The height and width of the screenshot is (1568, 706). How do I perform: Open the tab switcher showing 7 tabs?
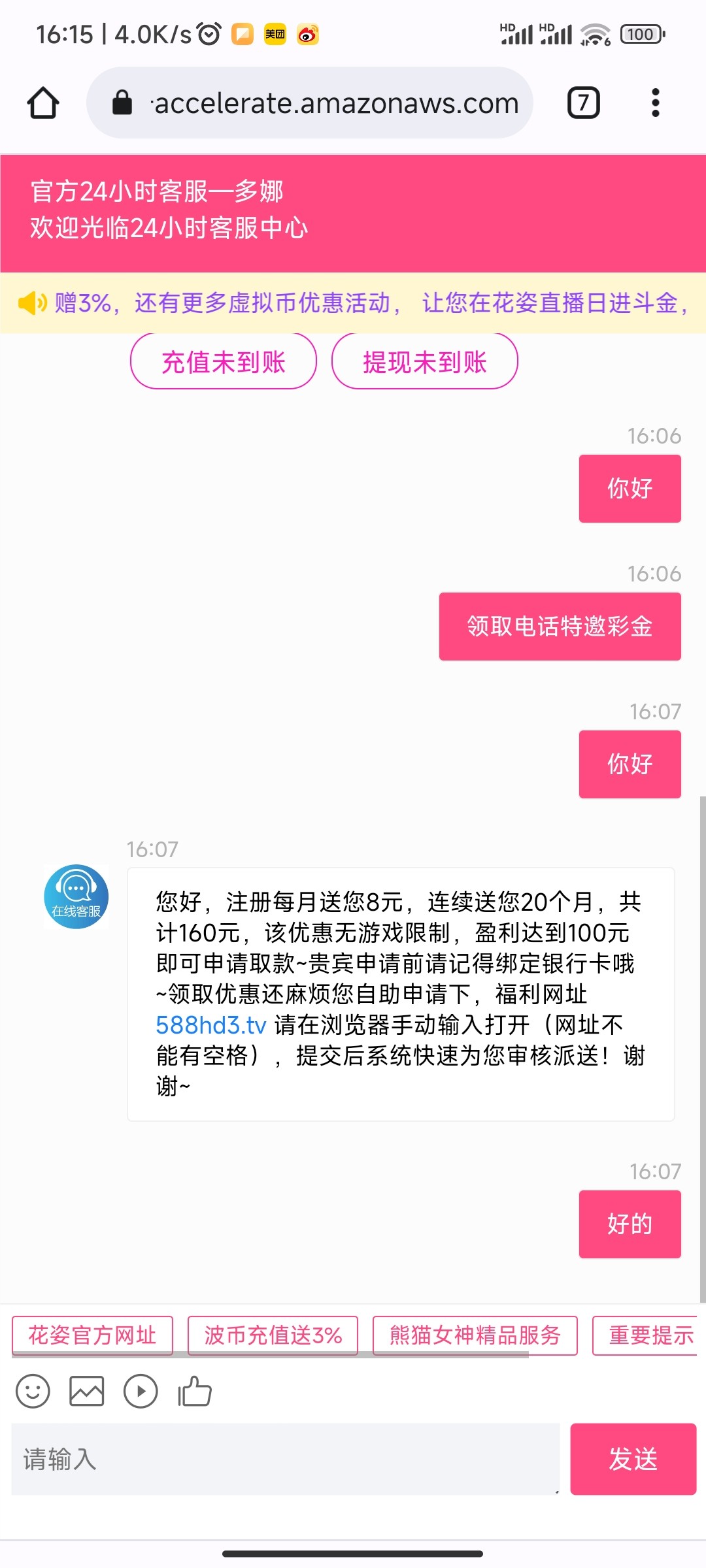(x=583, y=103)
